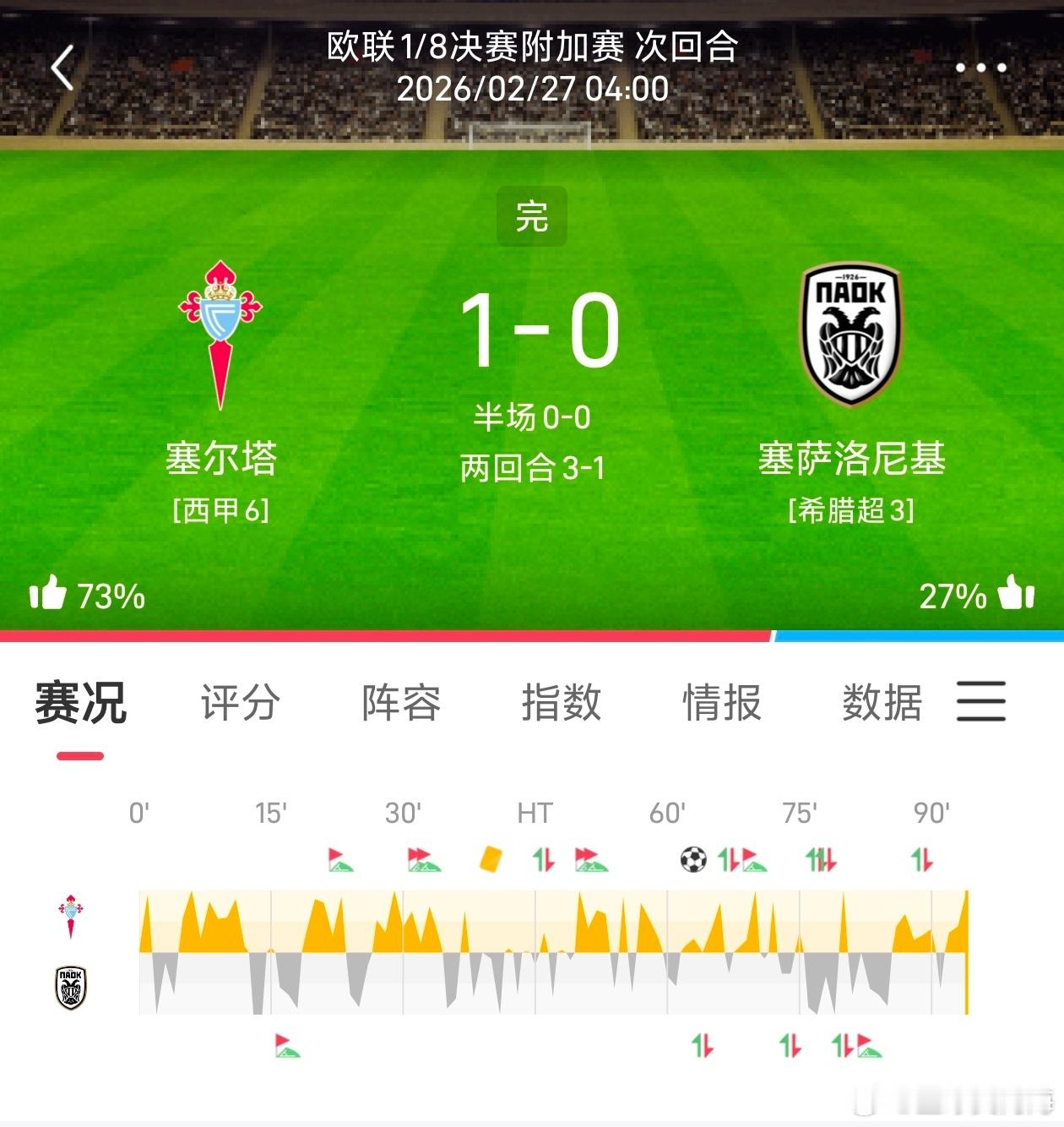View the 数据 statistics tab

[881, 702]
